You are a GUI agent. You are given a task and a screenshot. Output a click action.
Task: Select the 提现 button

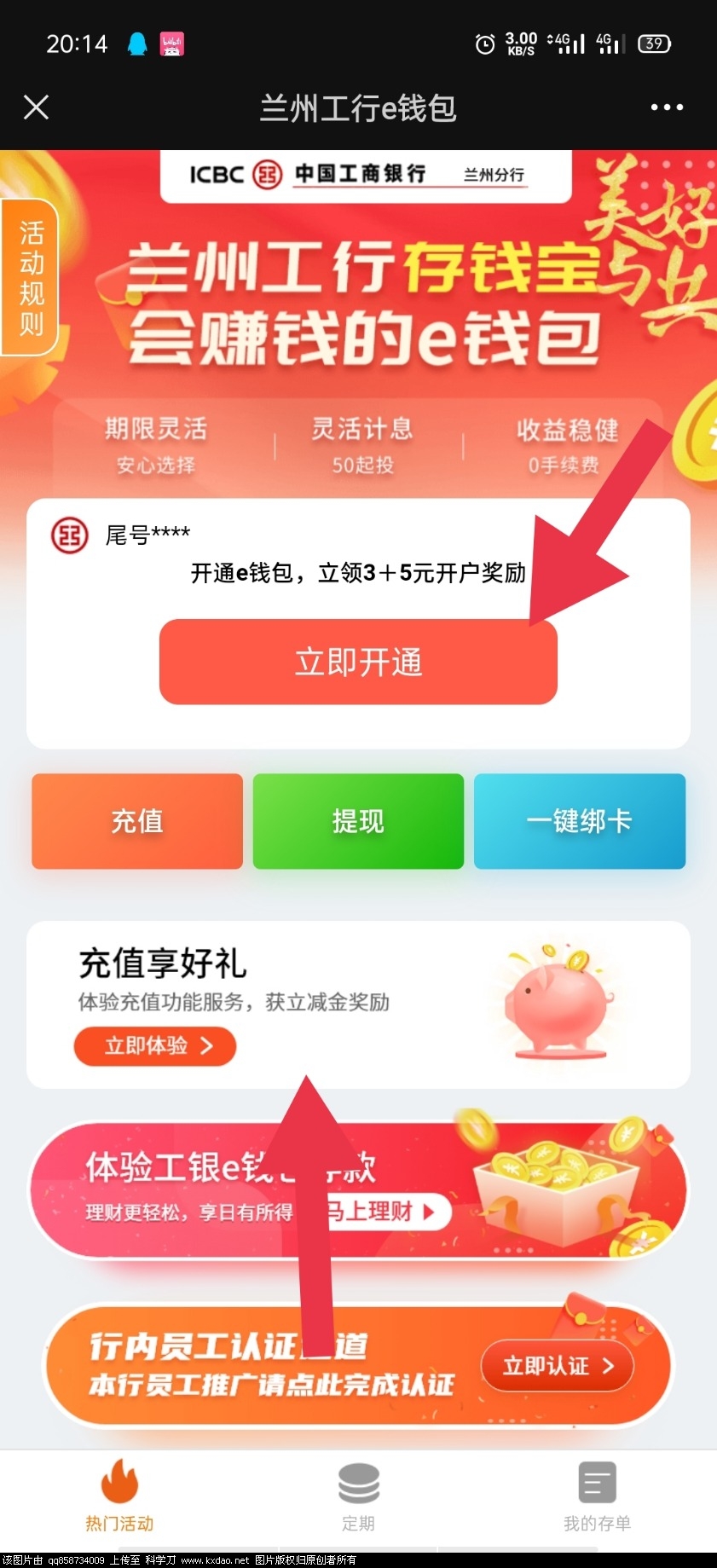click(x=358, y=821)
